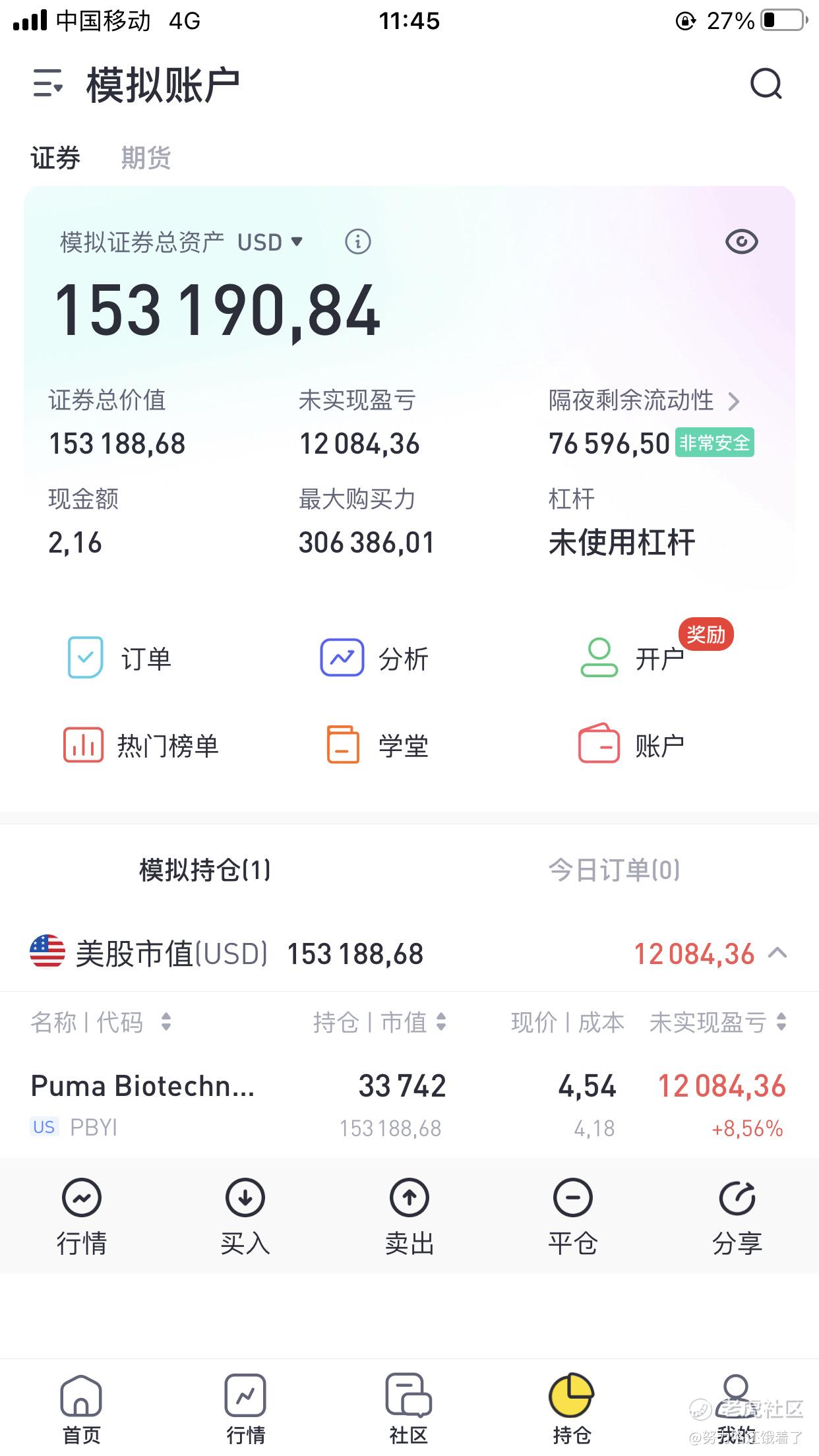Switch to 今日订单(0) tab

(614, 870)
